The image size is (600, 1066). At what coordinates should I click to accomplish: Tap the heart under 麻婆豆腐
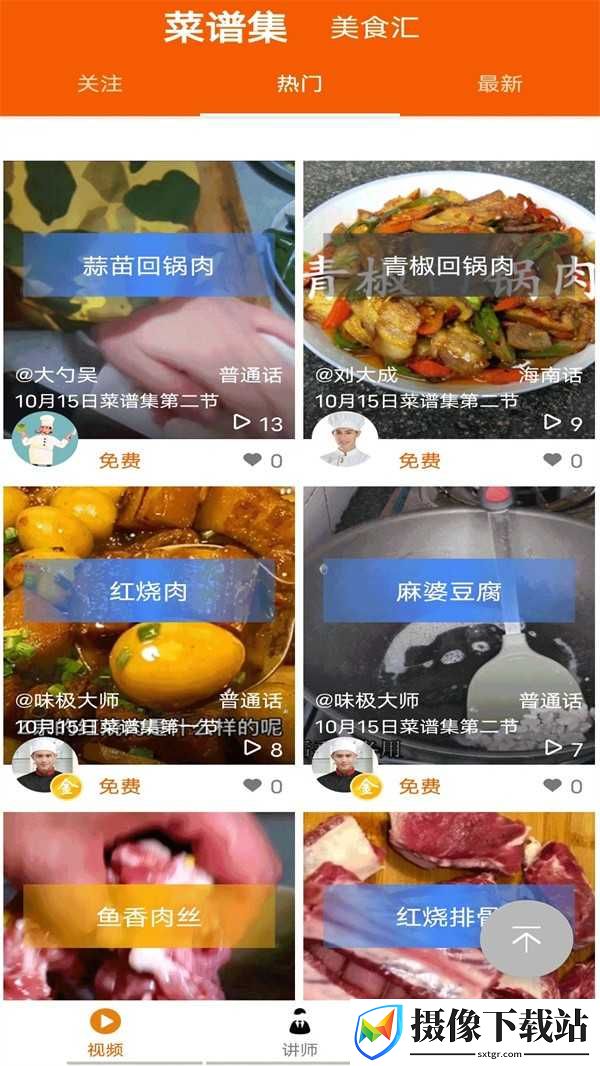(x=552, y=786)
